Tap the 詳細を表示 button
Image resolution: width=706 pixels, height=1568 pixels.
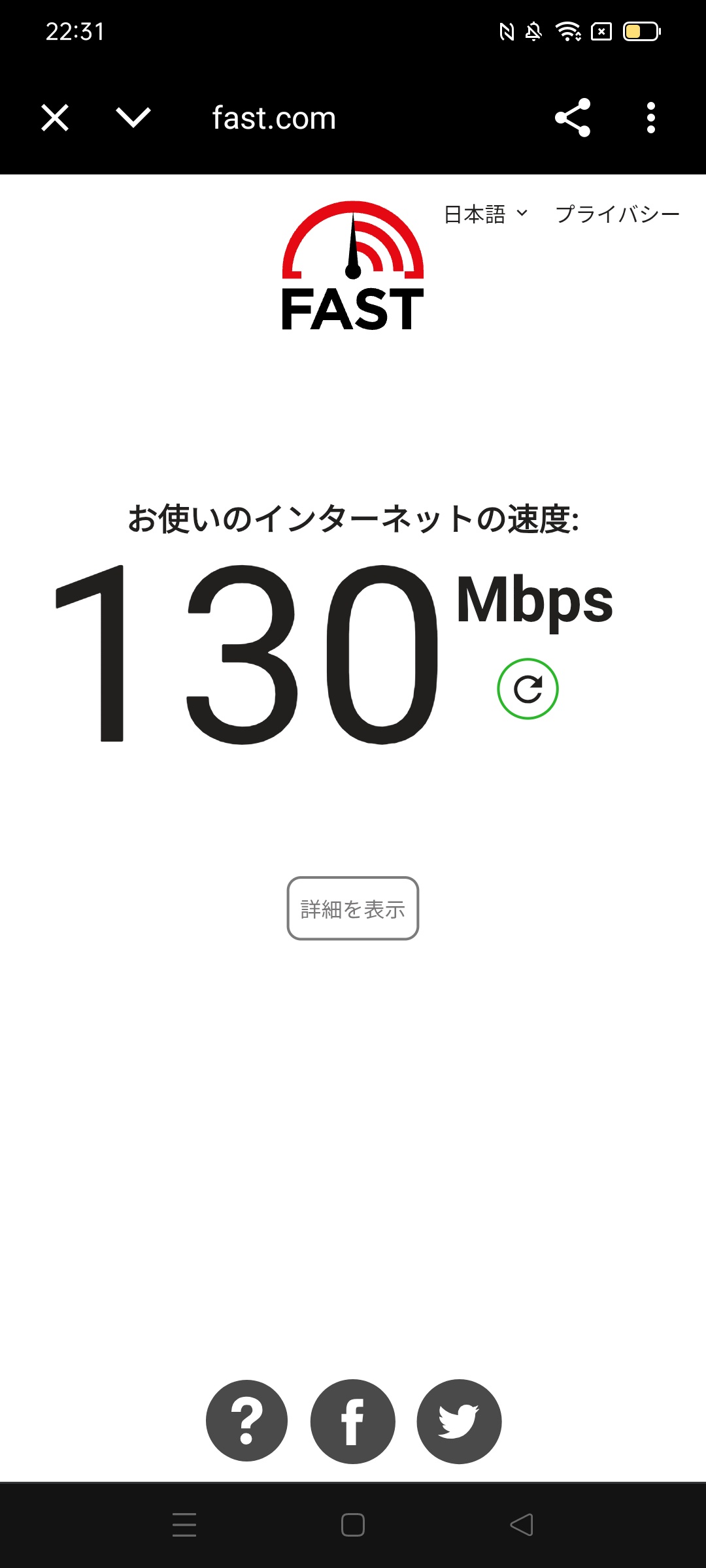[353, 908]
